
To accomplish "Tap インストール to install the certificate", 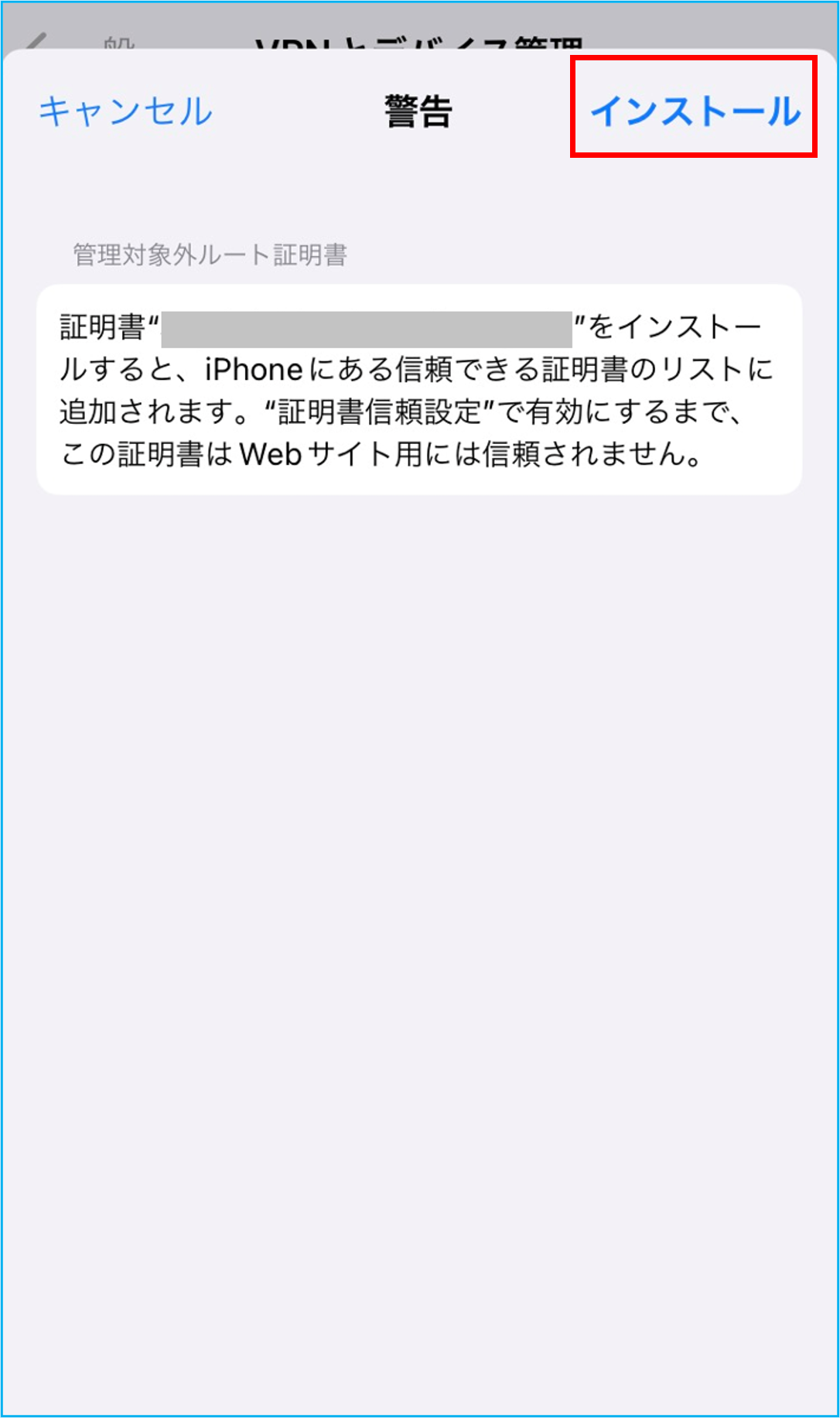I will click(695, 111).
